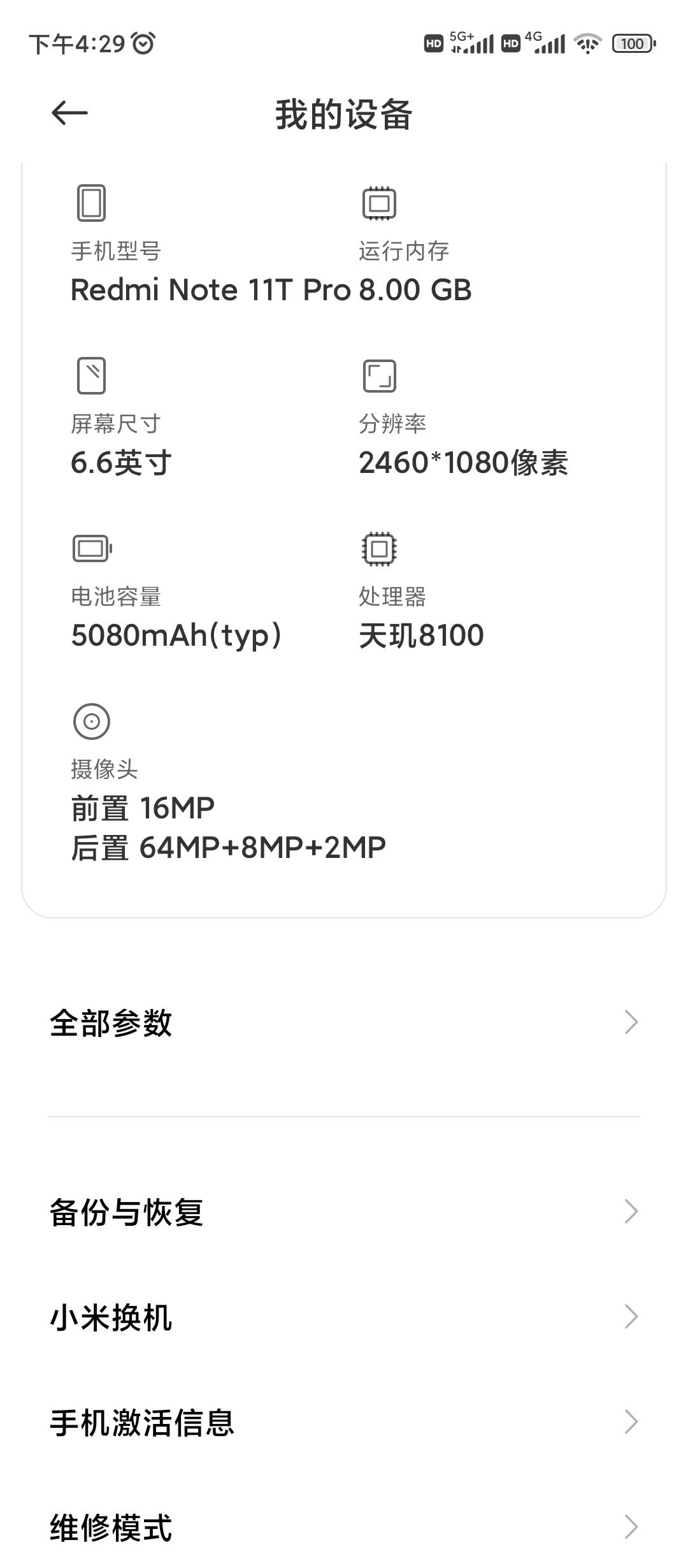This screenshot has width=688, height=1568.
Task: Open 全部参数 to view full specs
Action: (x=112, y=1022)
